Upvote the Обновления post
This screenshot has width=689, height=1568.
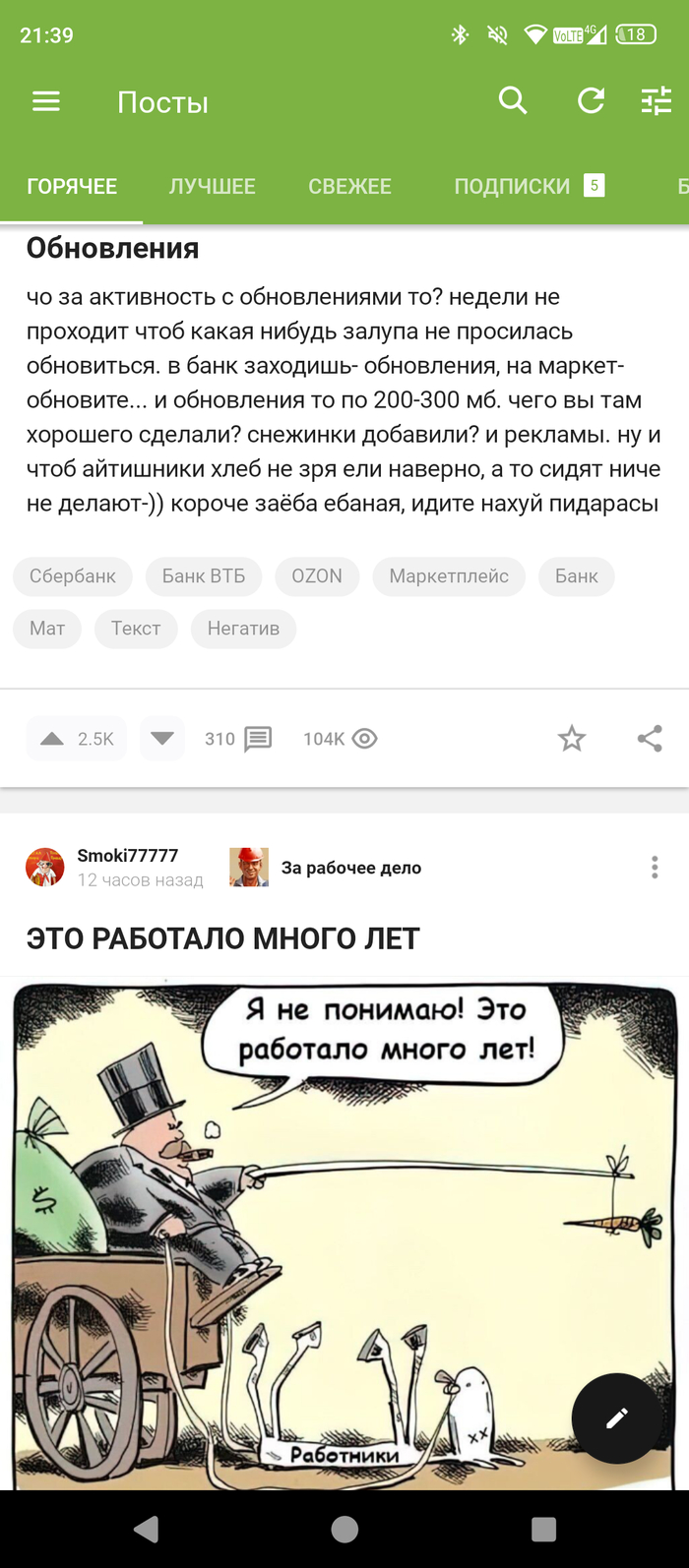pyautogui.click(x=53, y=739)
